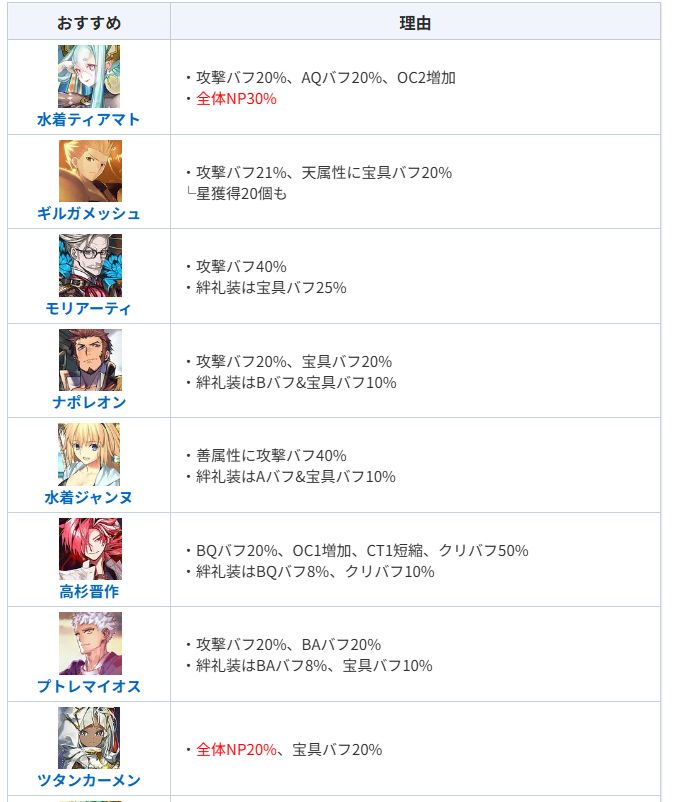Go to the 高杉晋作 servant page
673x802 pixels.
[89, 592]
